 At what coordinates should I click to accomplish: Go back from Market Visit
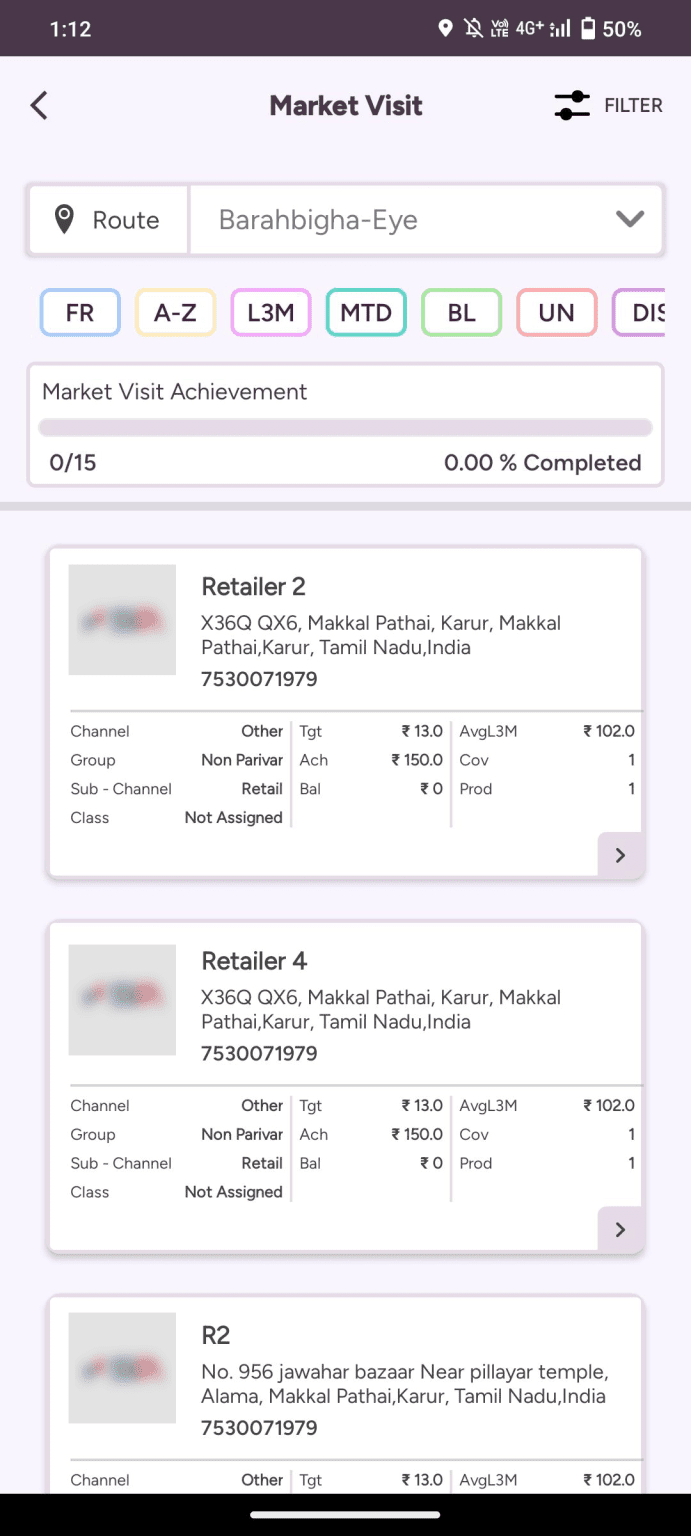pyautogui.click(x=39, y=105)
